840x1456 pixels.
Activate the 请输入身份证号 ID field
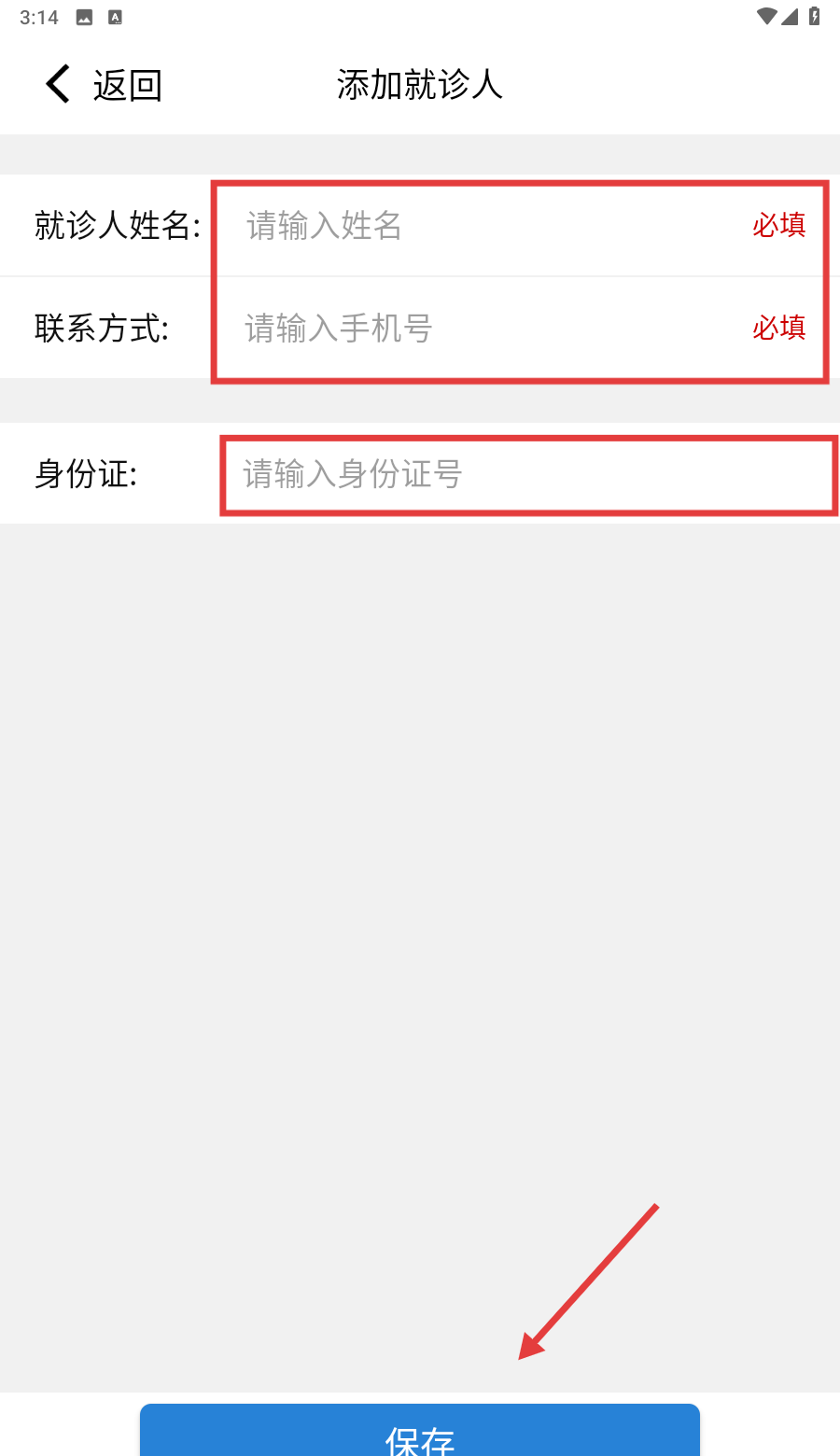click(x=523, y=474)
